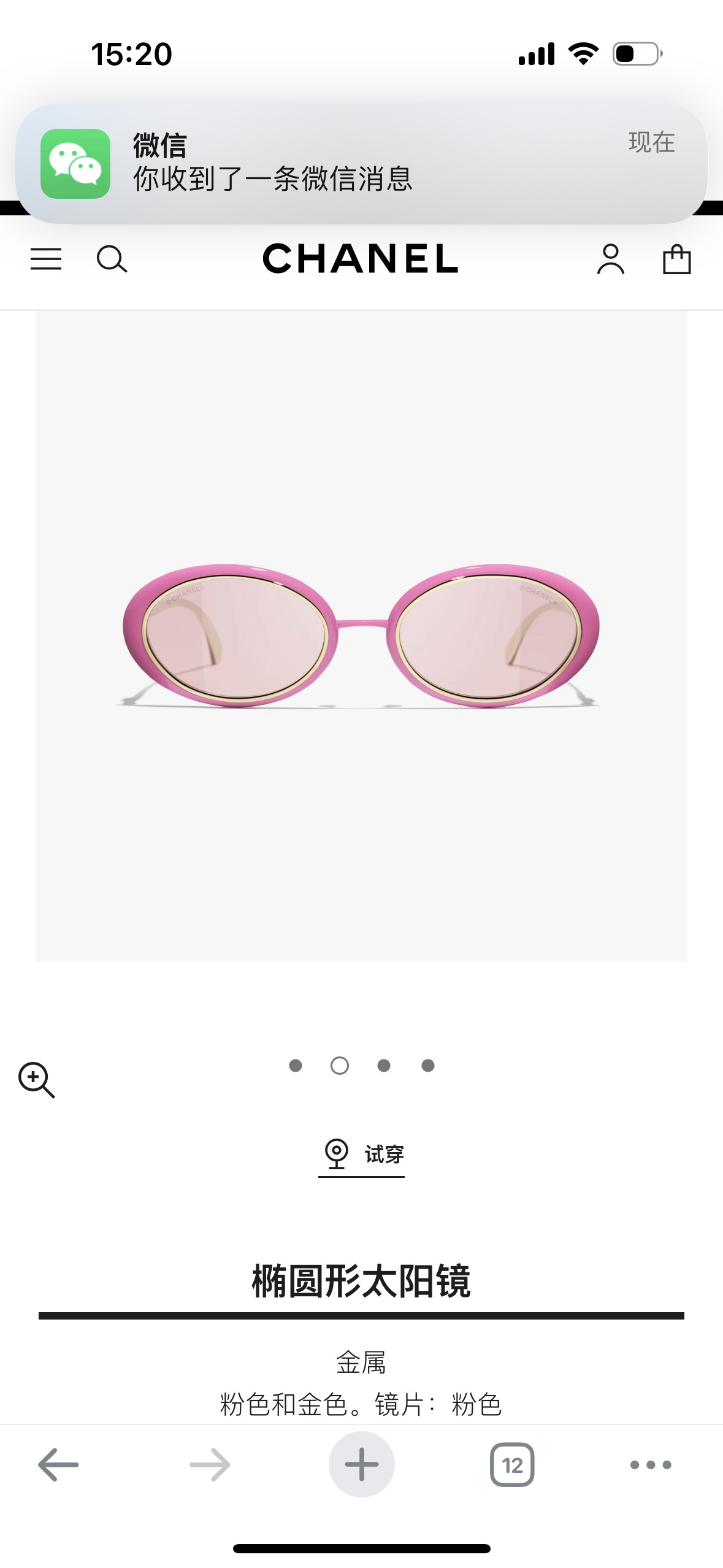Viewport: 723px width, 1568px height.
Task: Open the account profile icon
Action: (x=610, y=260)
